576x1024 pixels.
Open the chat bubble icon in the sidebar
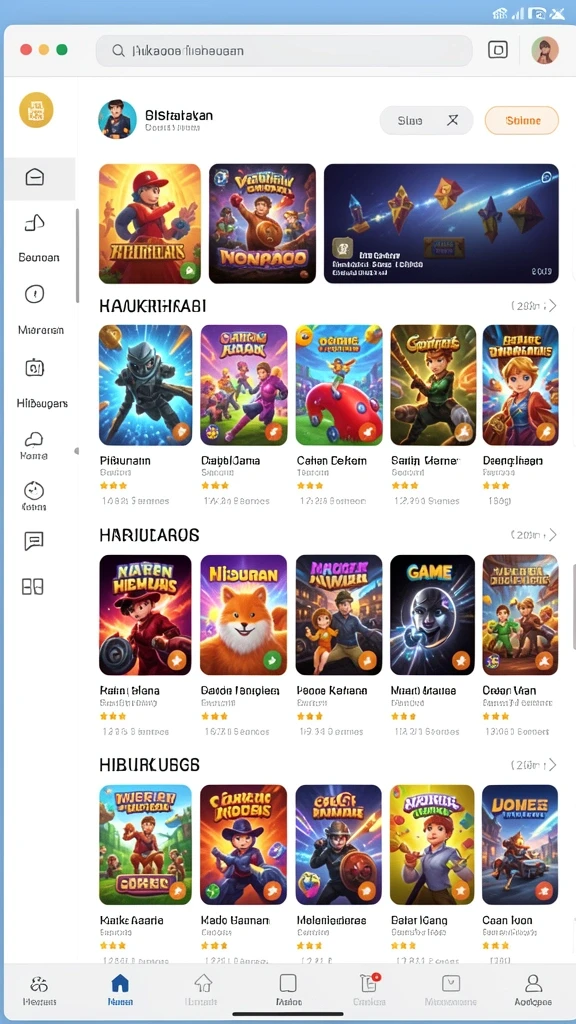click(33, 541)
